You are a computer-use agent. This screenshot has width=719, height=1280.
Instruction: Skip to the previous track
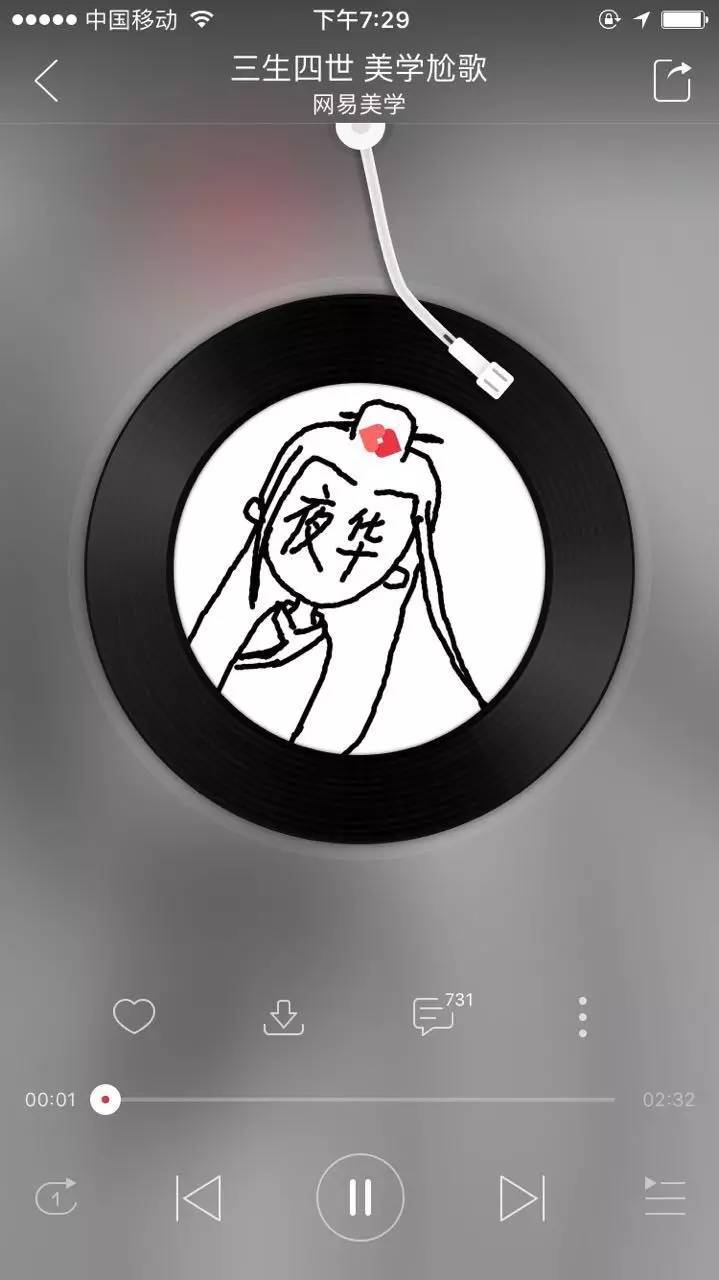tap(199, 1197)
